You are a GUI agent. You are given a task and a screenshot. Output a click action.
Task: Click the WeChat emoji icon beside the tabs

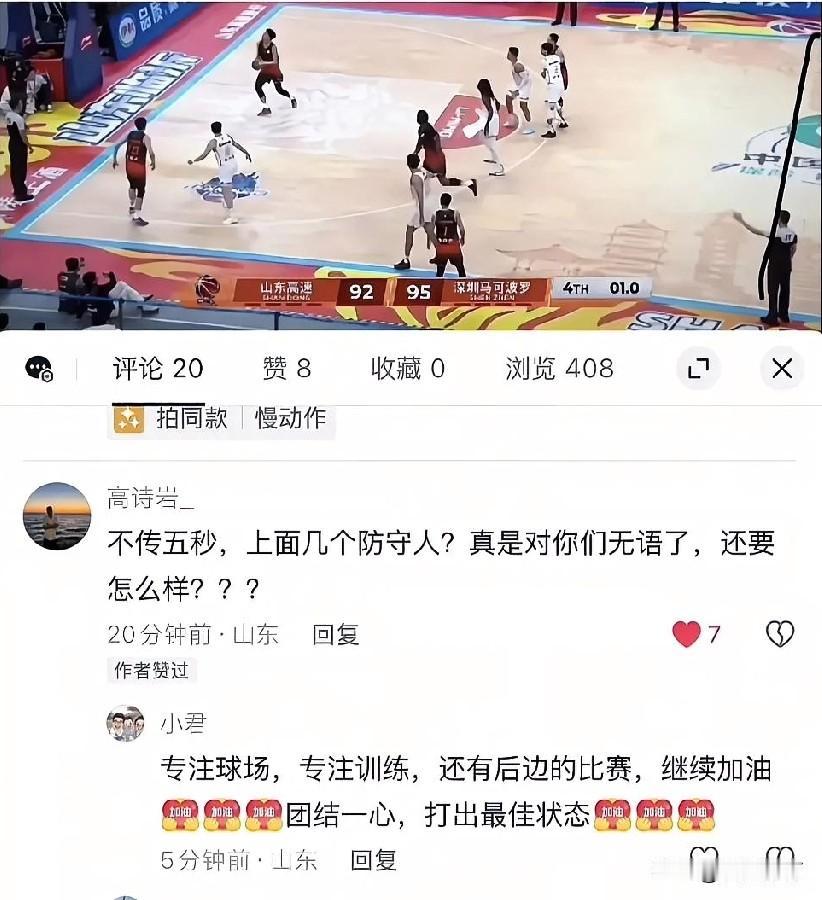coord(40,369)
